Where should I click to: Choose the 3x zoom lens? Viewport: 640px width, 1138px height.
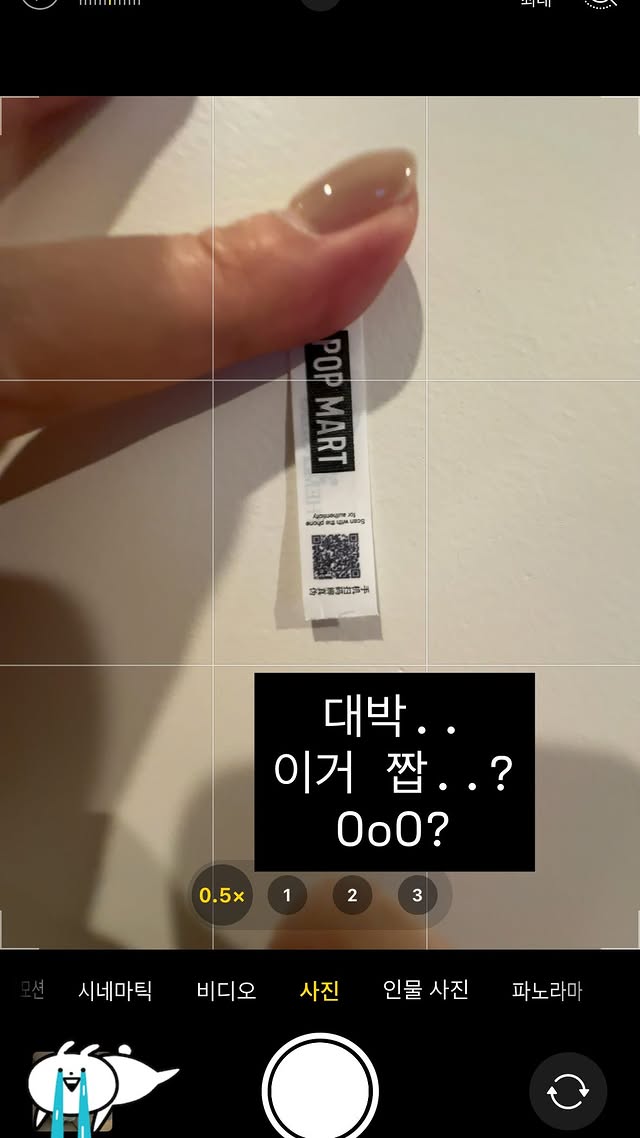tap(417, 895)
